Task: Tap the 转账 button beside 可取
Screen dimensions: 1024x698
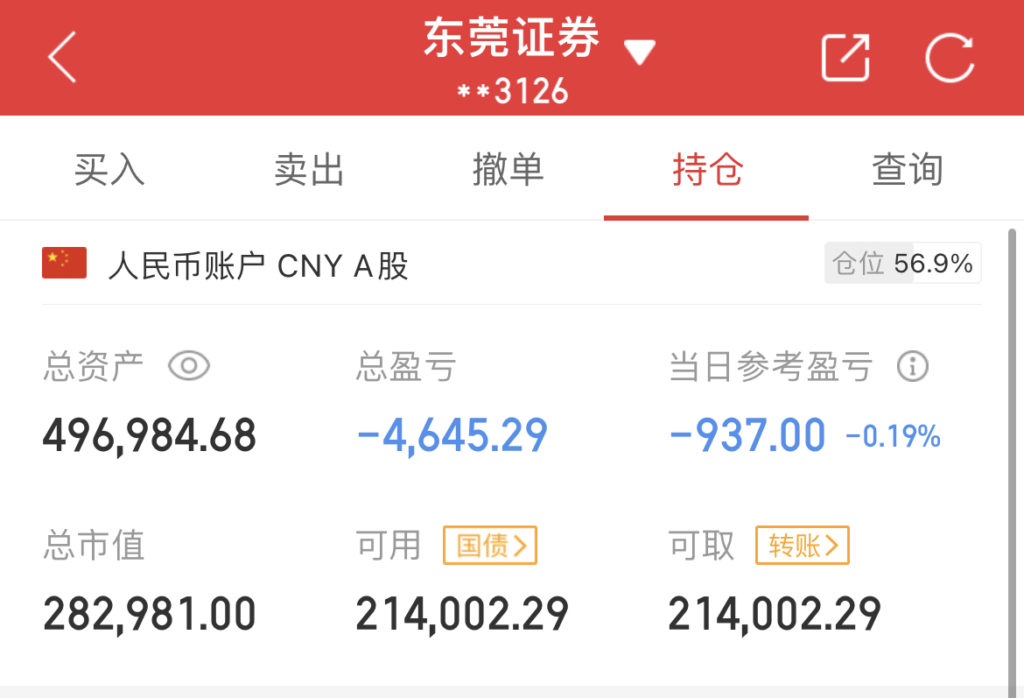Action: [x=802, y=546]
